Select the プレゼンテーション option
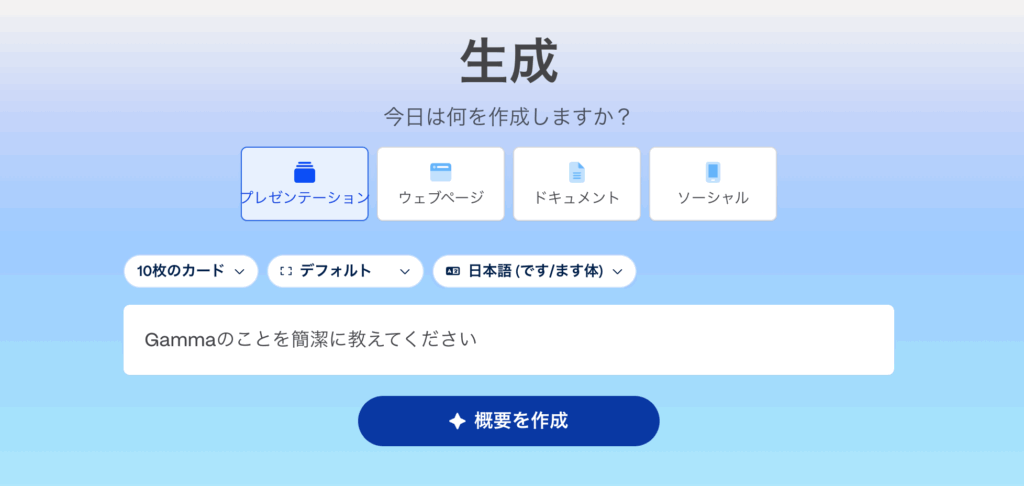The width and height of the screenshot is (1024, 486). [304, 184]
